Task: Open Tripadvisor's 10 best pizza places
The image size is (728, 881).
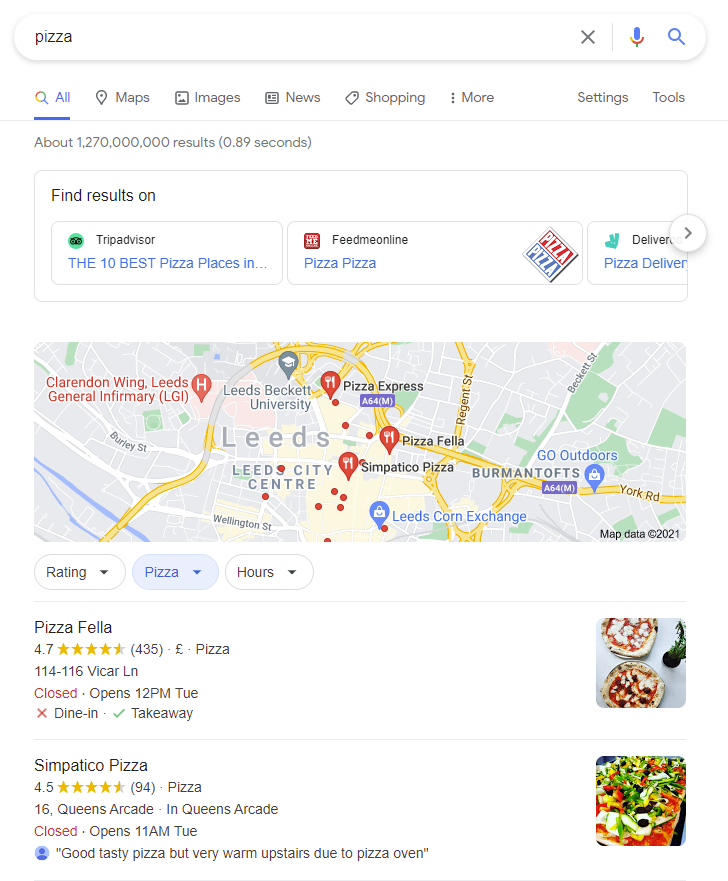Action: 167,263
